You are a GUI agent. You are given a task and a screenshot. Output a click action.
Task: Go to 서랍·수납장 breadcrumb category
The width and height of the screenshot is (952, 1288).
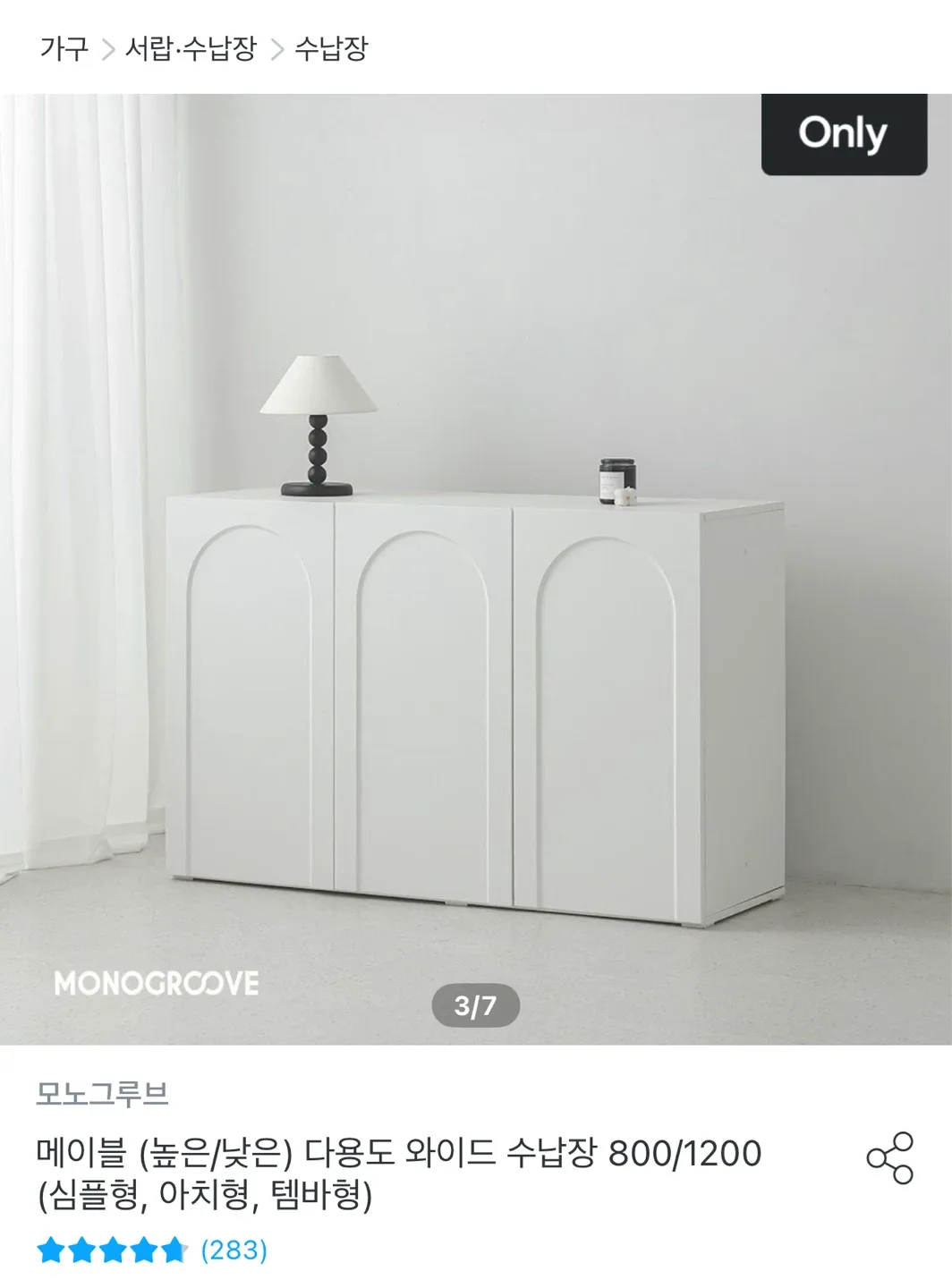click(191, 48)
